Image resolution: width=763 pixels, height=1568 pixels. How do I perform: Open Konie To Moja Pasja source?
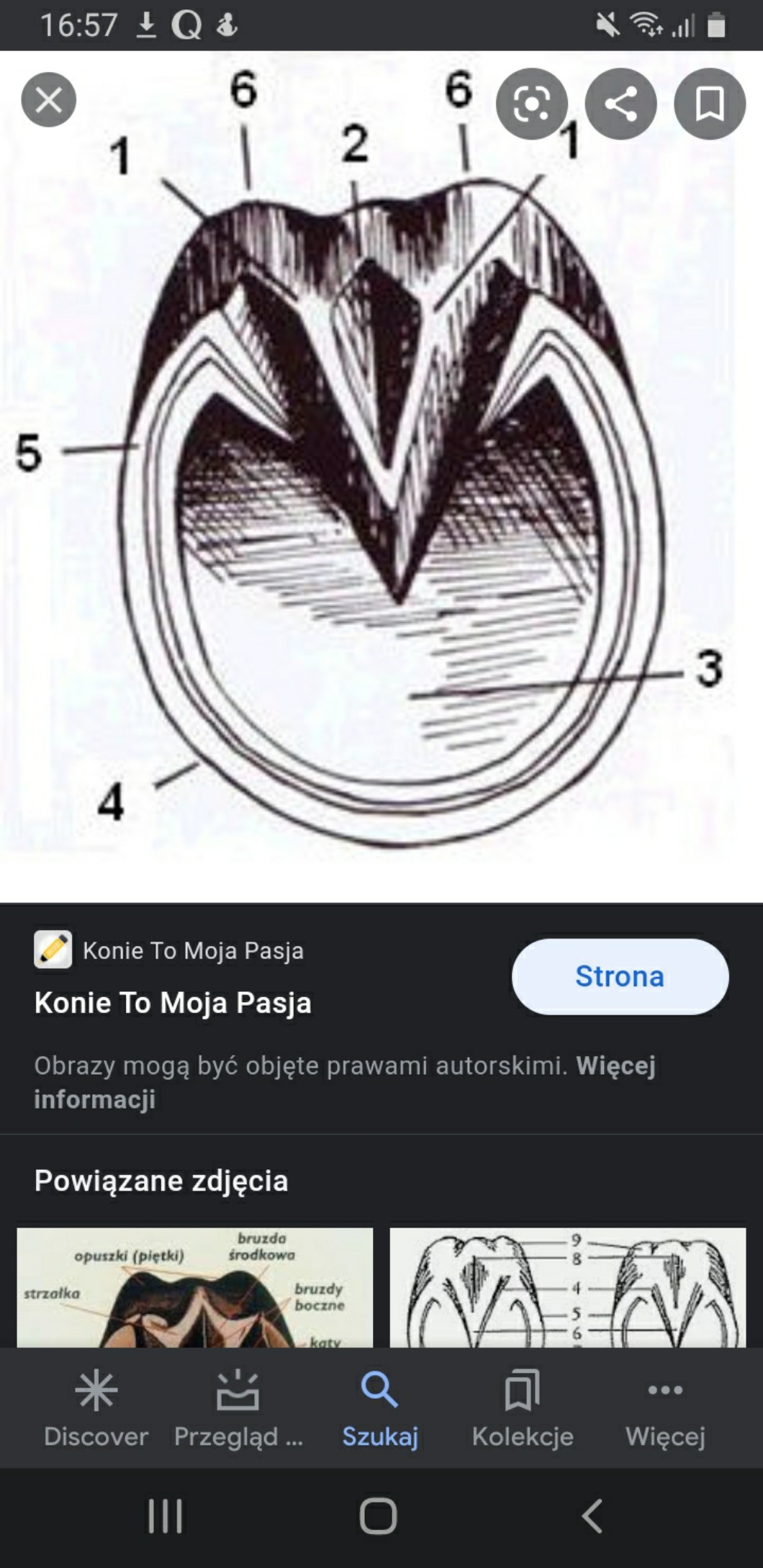point(173,1002)
